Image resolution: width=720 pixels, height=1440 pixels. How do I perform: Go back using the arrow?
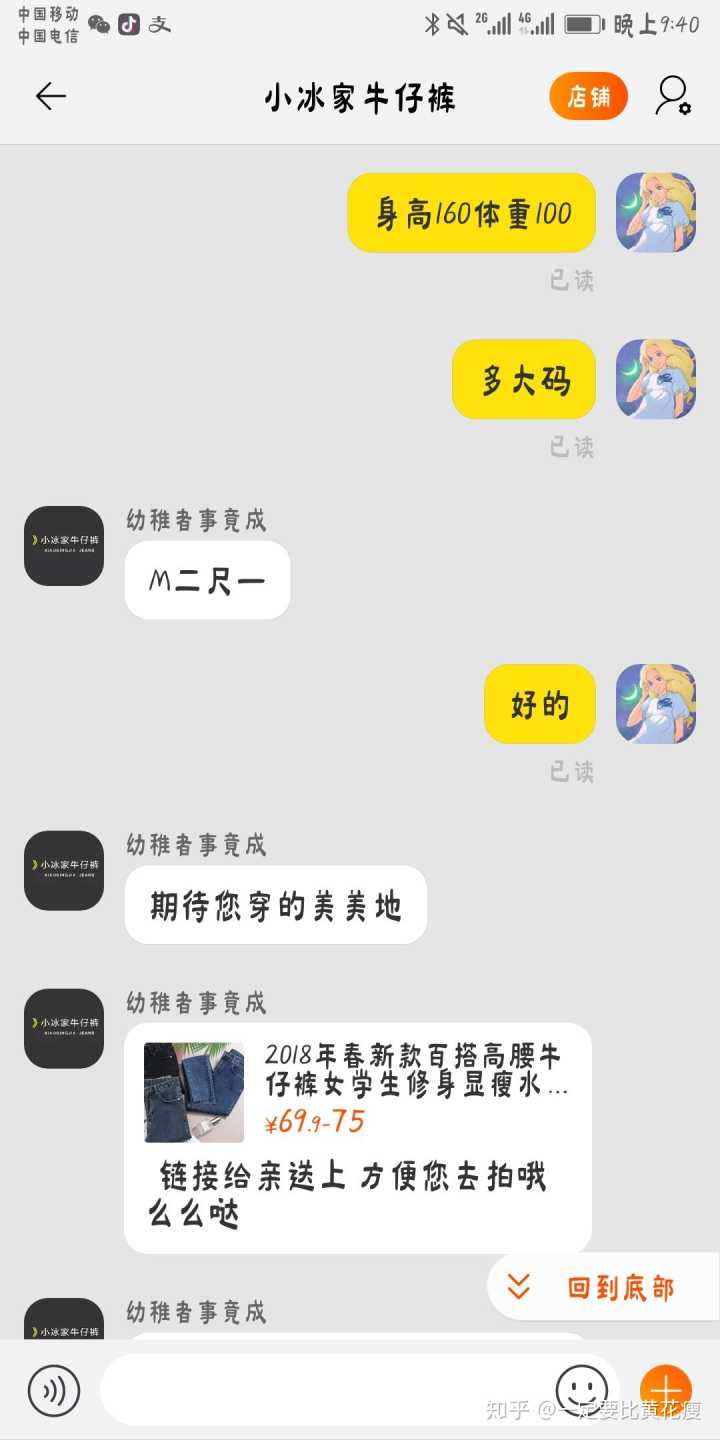[x=50, y=96]
